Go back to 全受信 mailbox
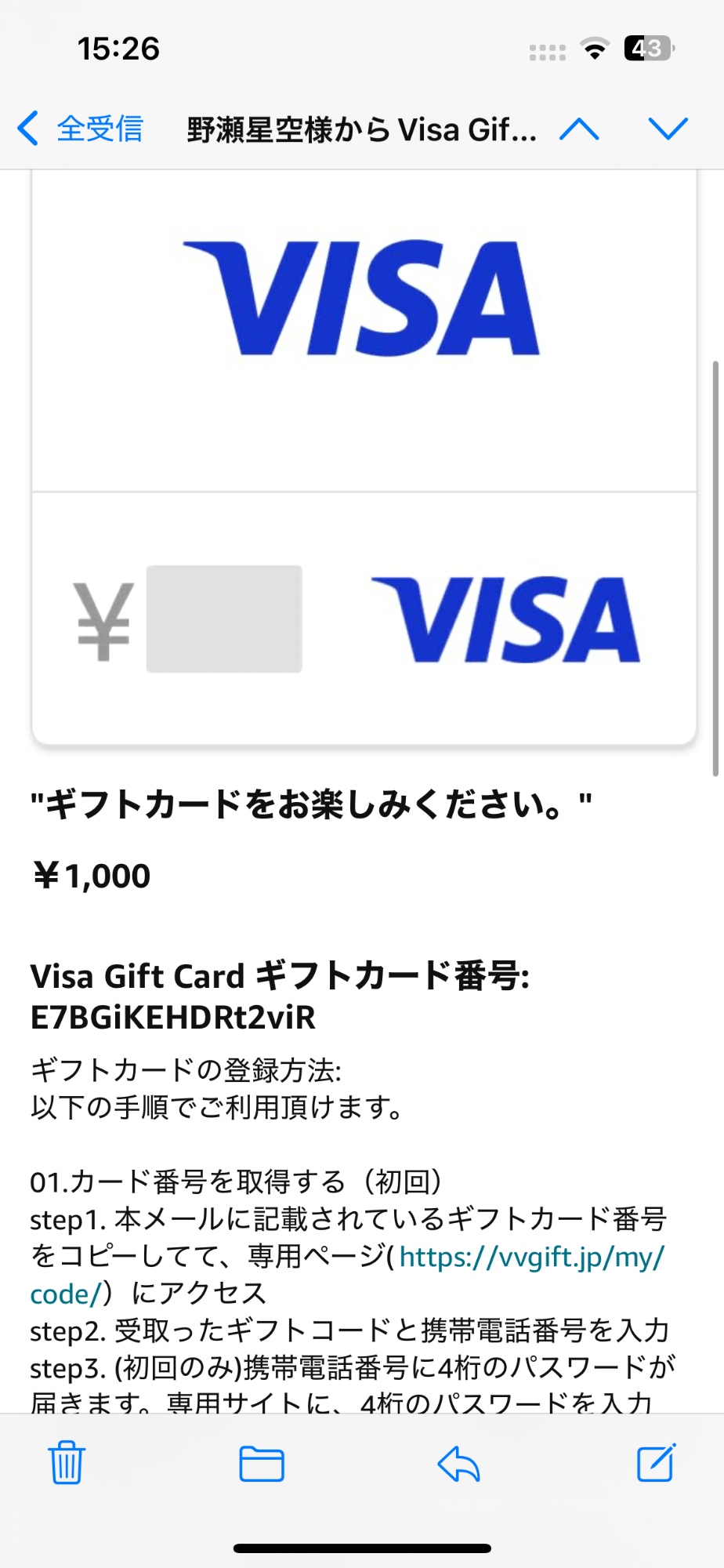 [x=81, y=129]
